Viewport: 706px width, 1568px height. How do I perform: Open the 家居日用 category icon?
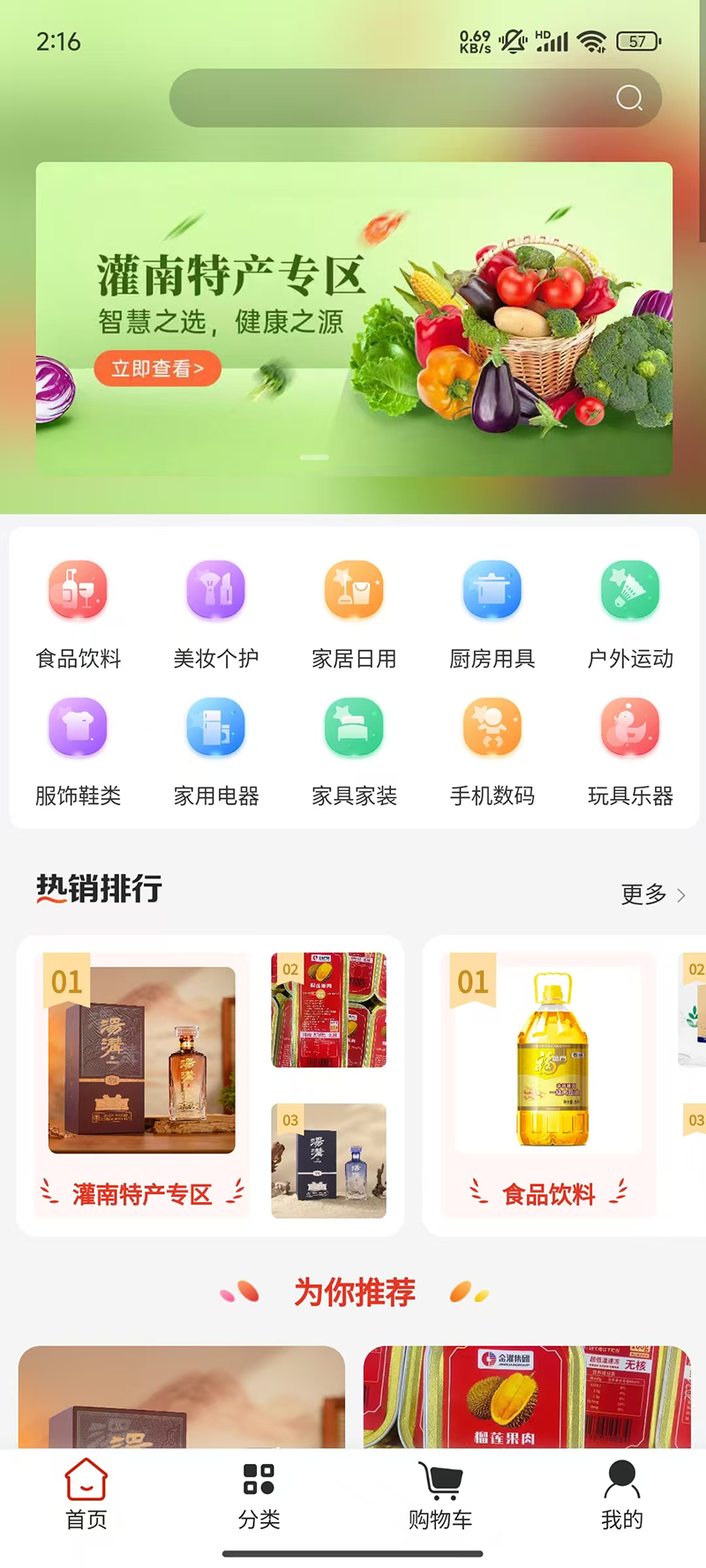[354, 590]
